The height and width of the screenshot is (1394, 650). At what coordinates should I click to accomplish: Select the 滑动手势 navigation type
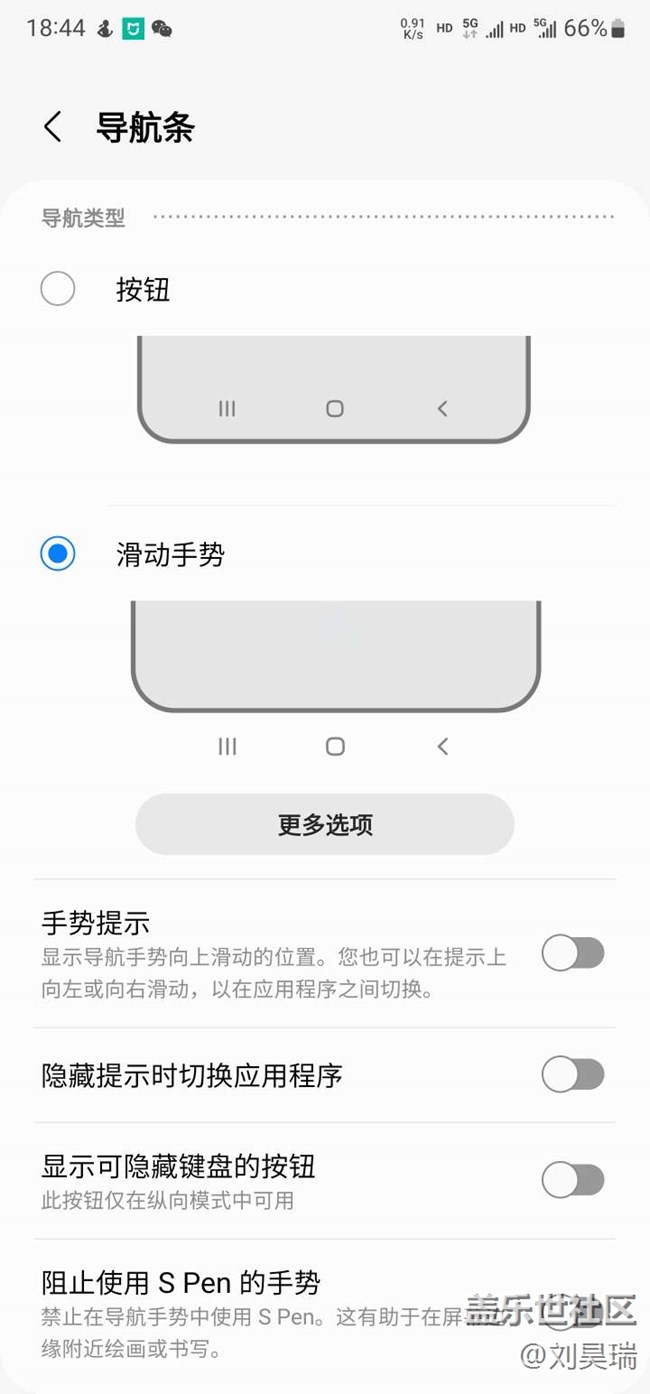[58, 554]
